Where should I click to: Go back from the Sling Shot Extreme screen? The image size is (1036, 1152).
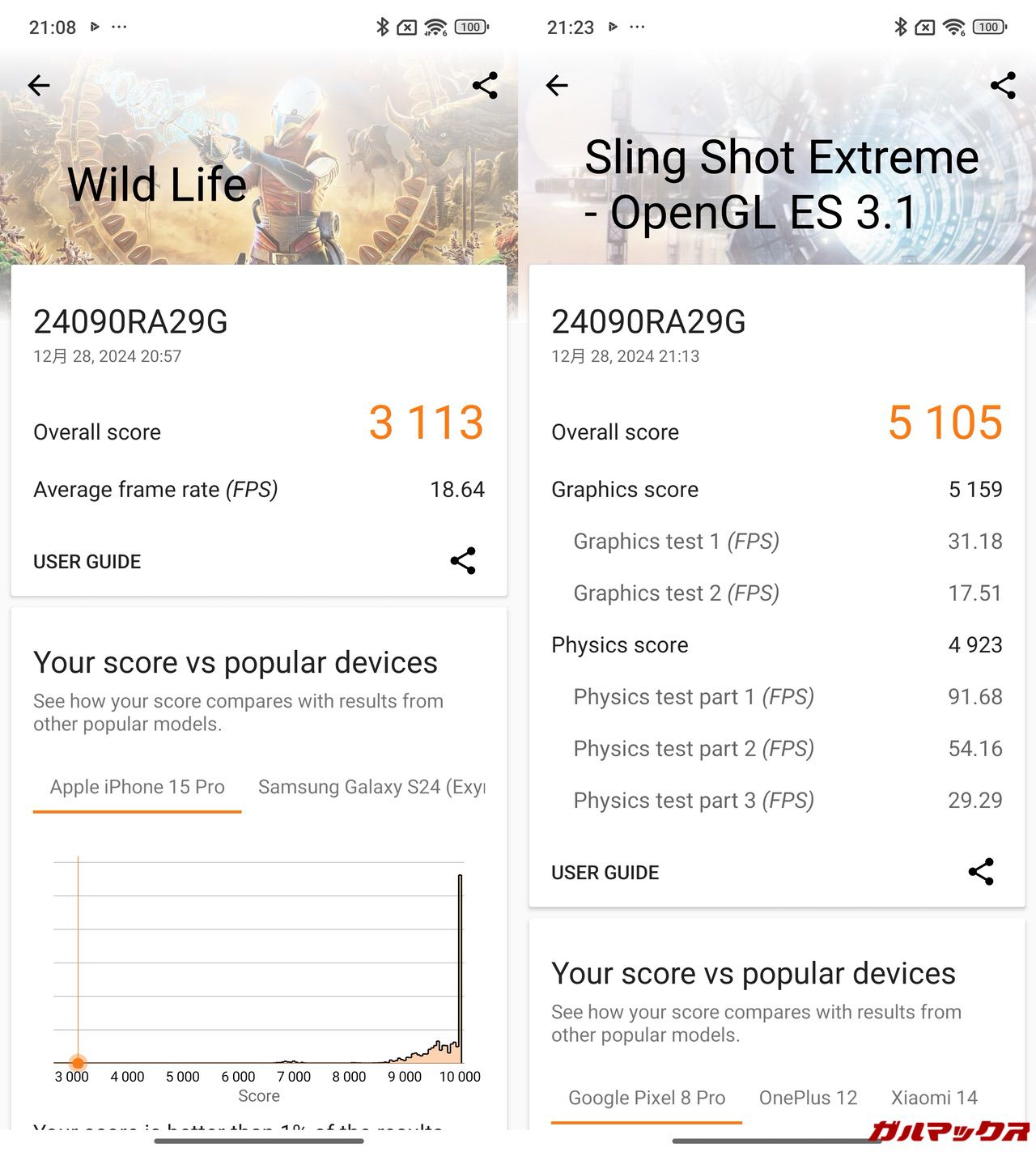(557, 85)
